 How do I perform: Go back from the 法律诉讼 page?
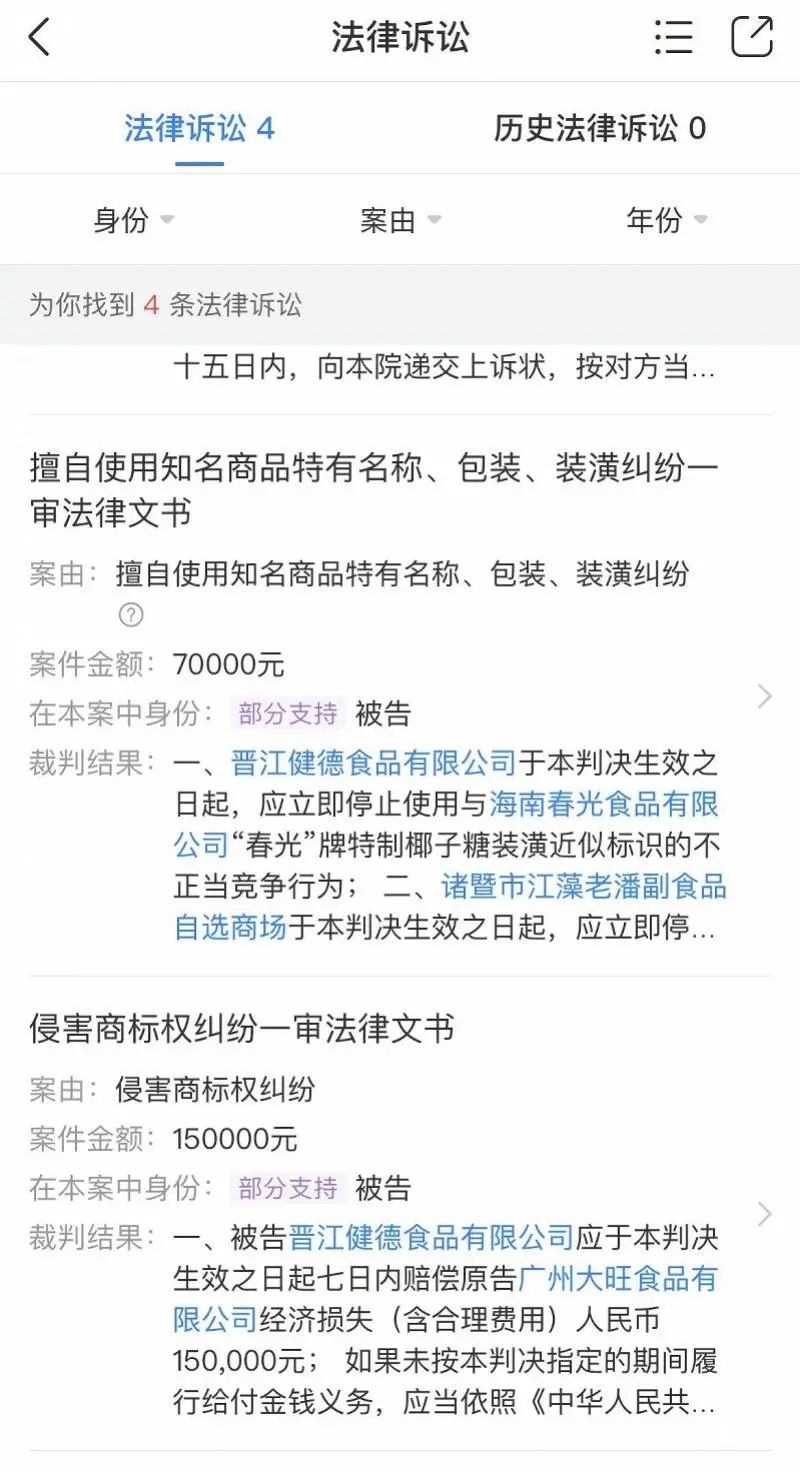40,38
